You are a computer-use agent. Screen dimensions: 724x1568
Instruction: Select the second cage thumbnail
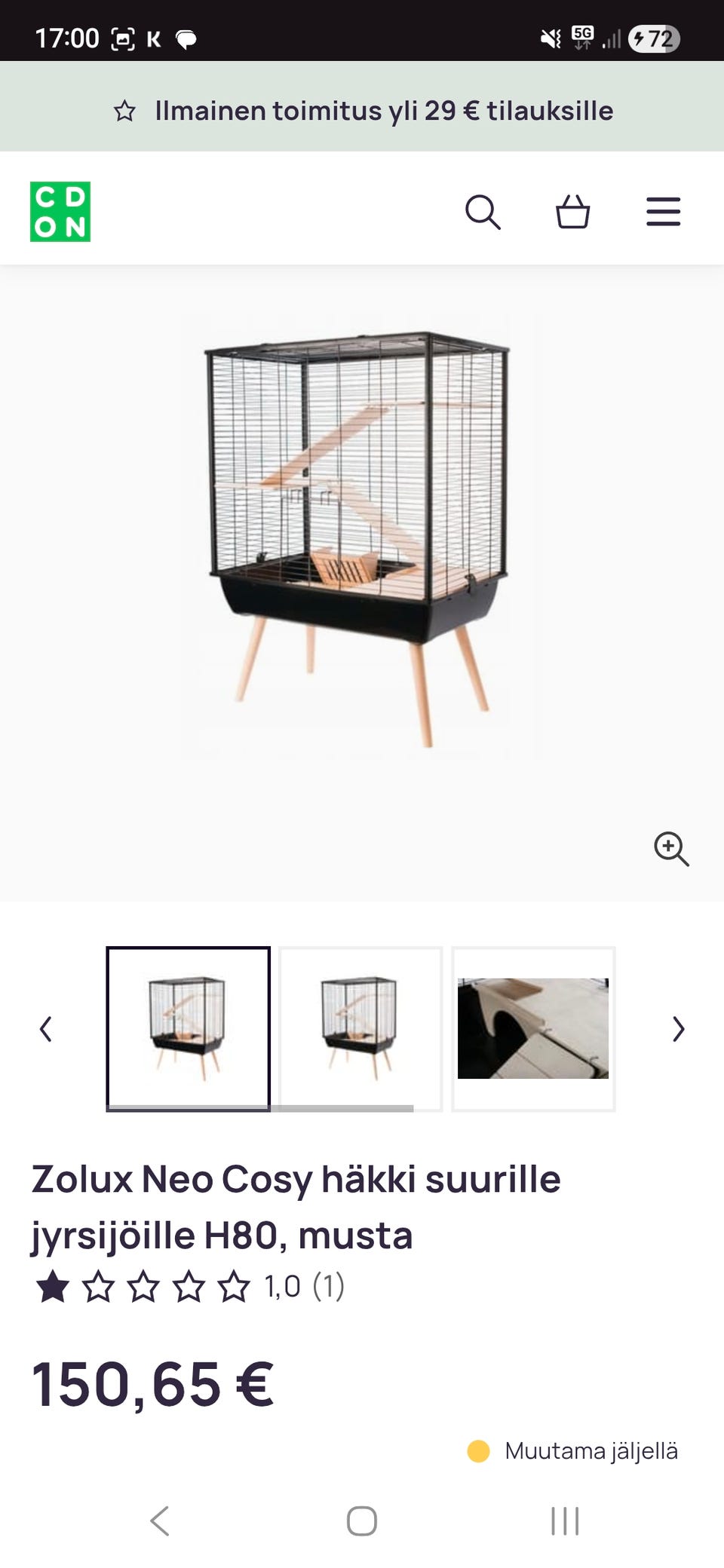click(360, 1028)
